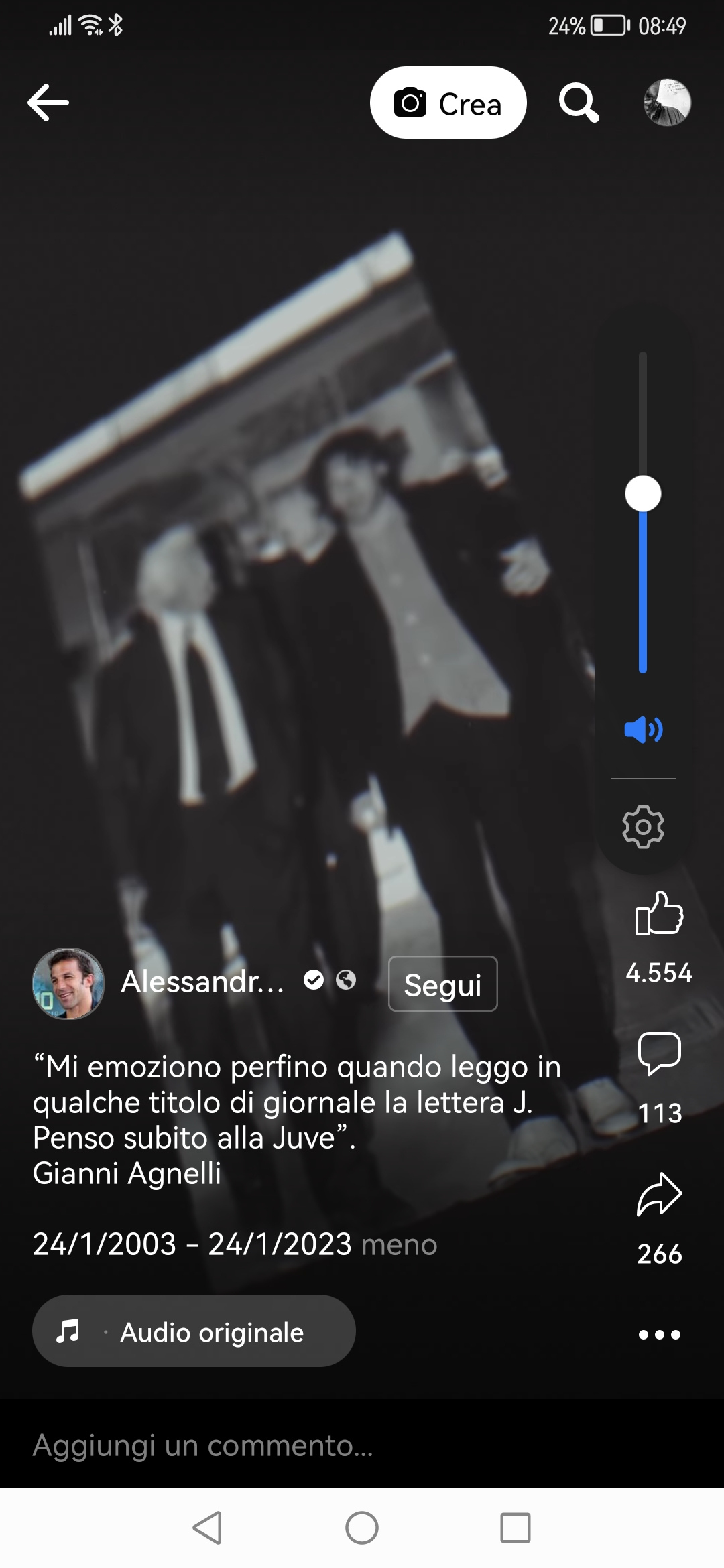The height and width of the screenshot is (1568, 724).
Task: Open the system recent apps button
Action: pyautogui.click(x=516, y=1528)
